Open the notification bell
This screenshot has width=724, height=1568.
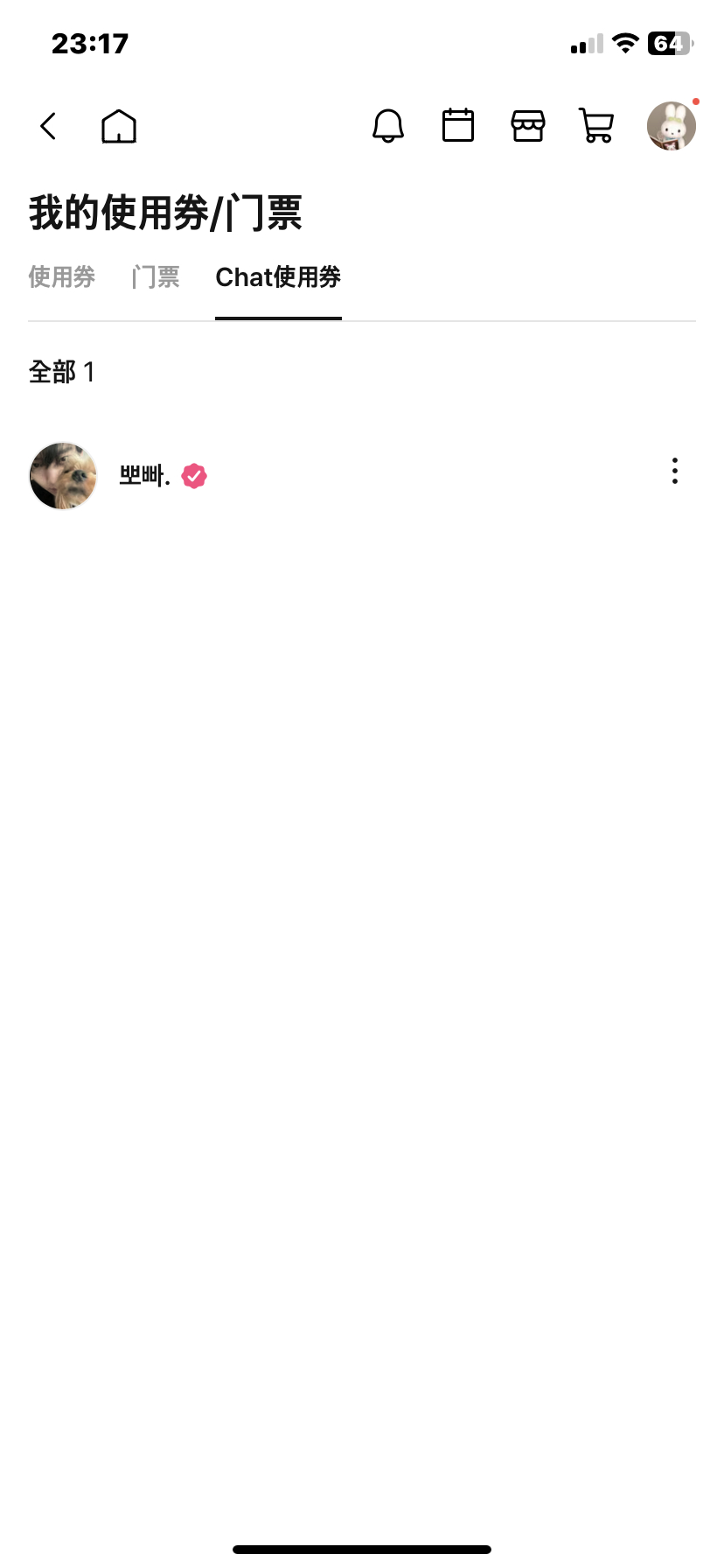point(388,125)
